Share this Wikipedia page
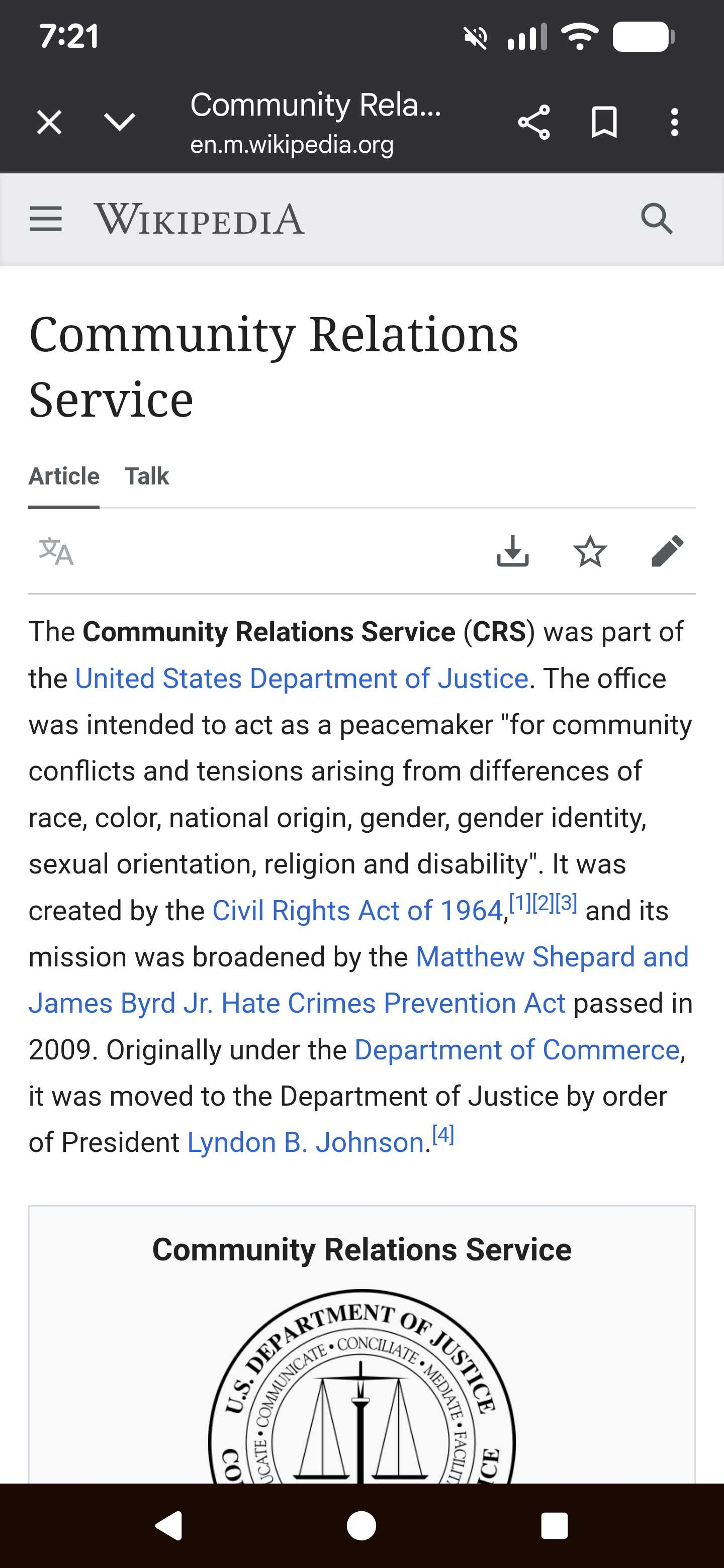This screenshot has height=1568, width=724. [x=534, y=122]
